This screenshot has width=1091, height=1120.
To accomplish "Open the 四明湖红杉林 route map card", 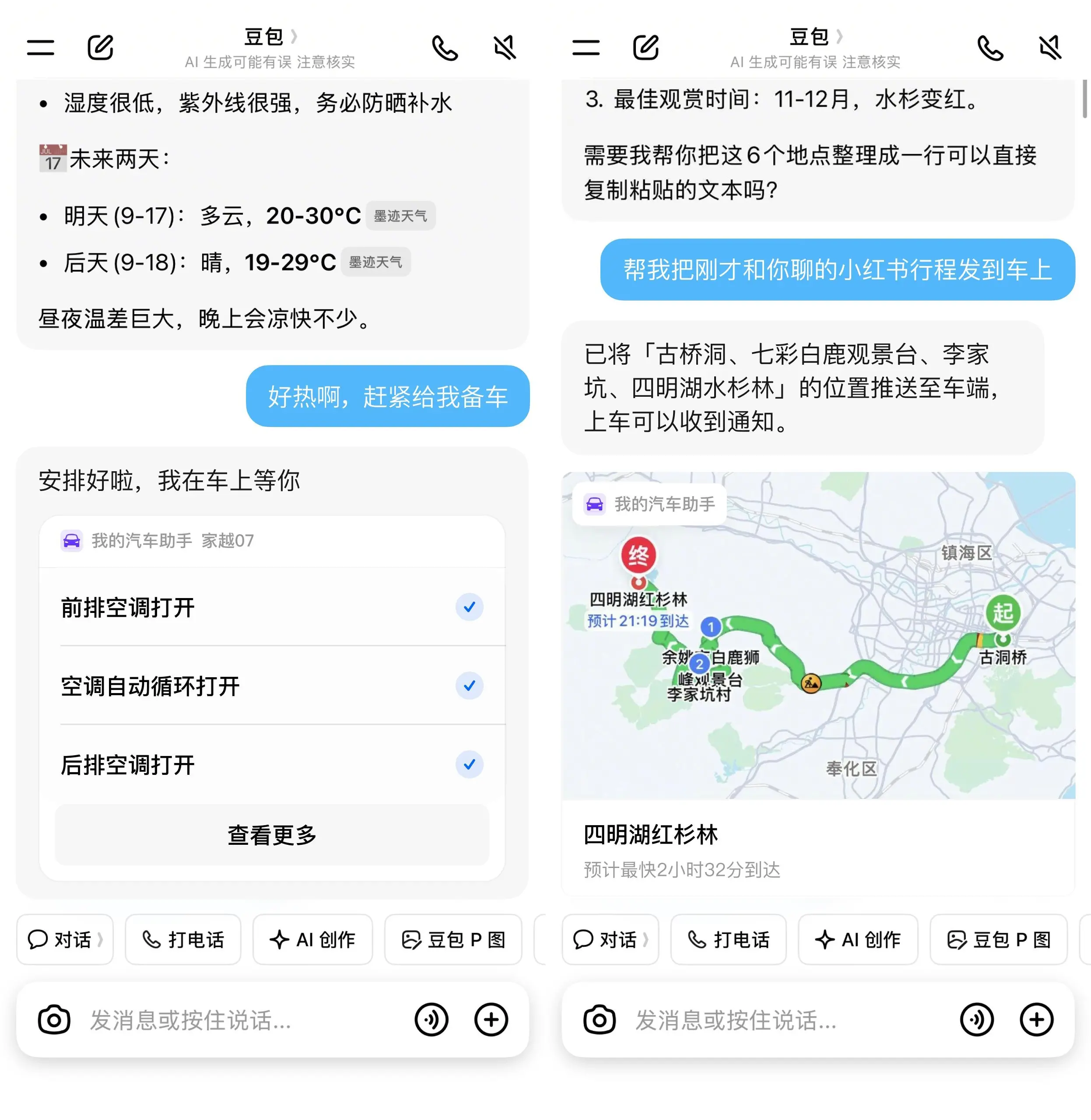I will click(818, 683).
